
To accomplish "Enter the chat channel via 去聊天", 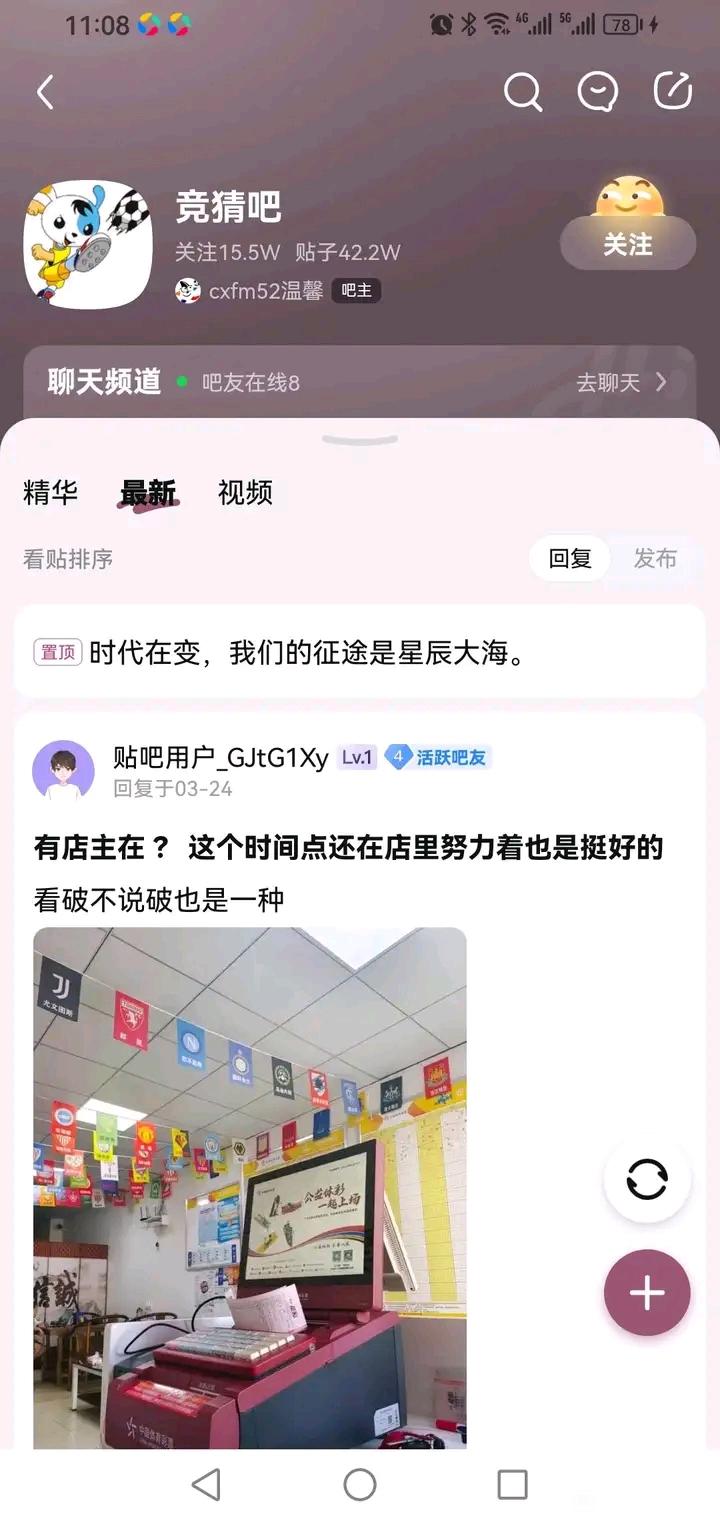I will pyautogui.click(x=620, y=382).
